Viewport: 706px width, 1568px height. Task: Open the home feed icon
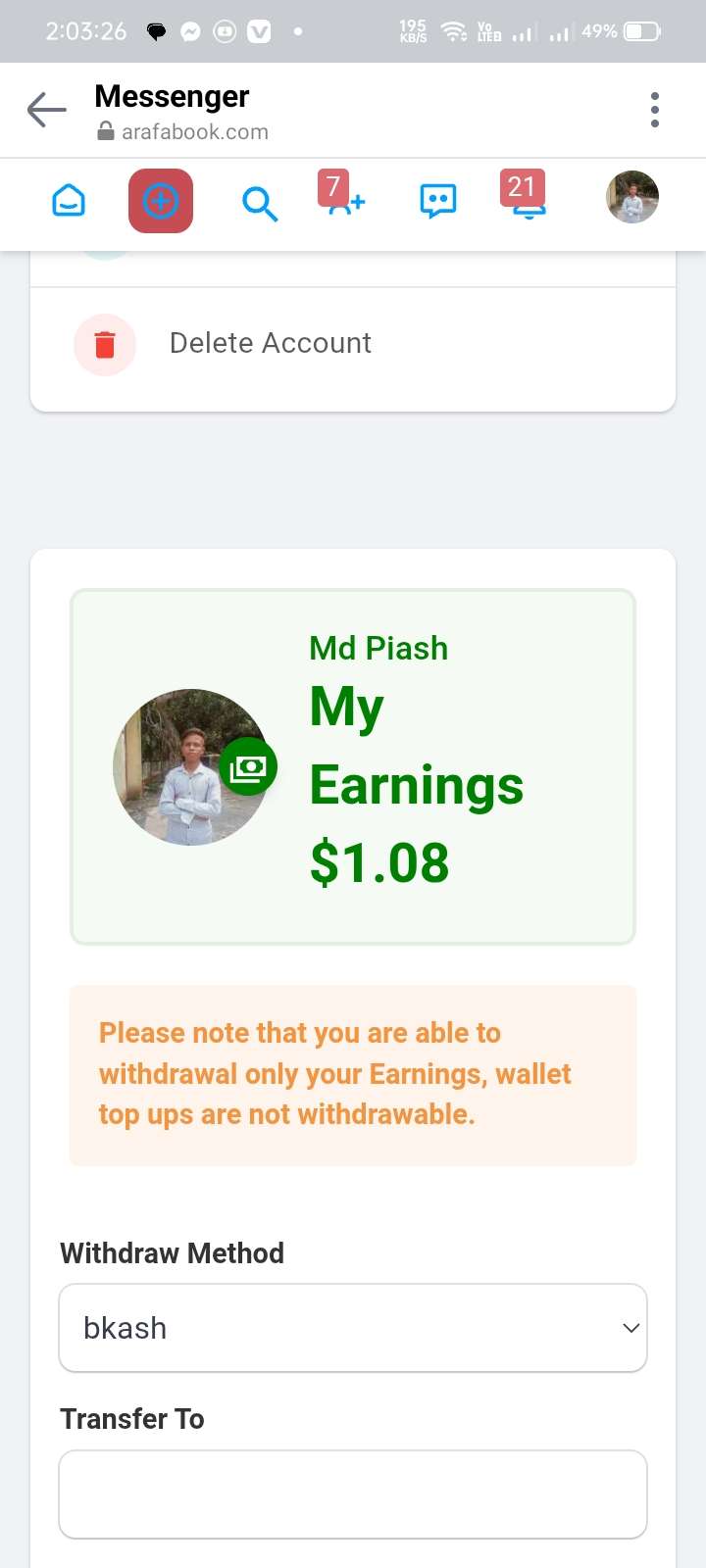(69, 202)
